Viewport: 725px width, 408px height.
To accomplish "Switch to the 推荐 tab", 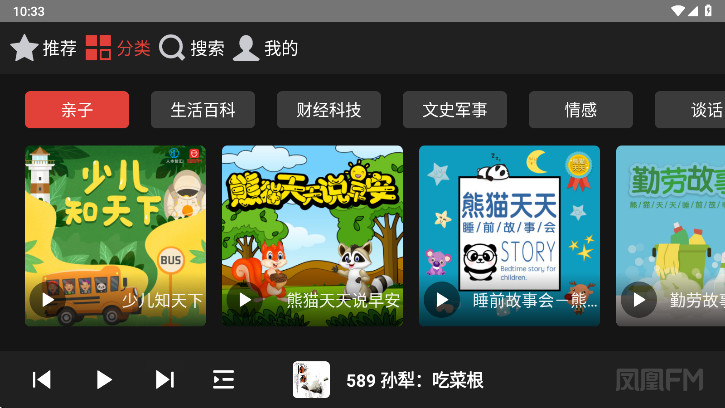I will (x=43, y=48).
